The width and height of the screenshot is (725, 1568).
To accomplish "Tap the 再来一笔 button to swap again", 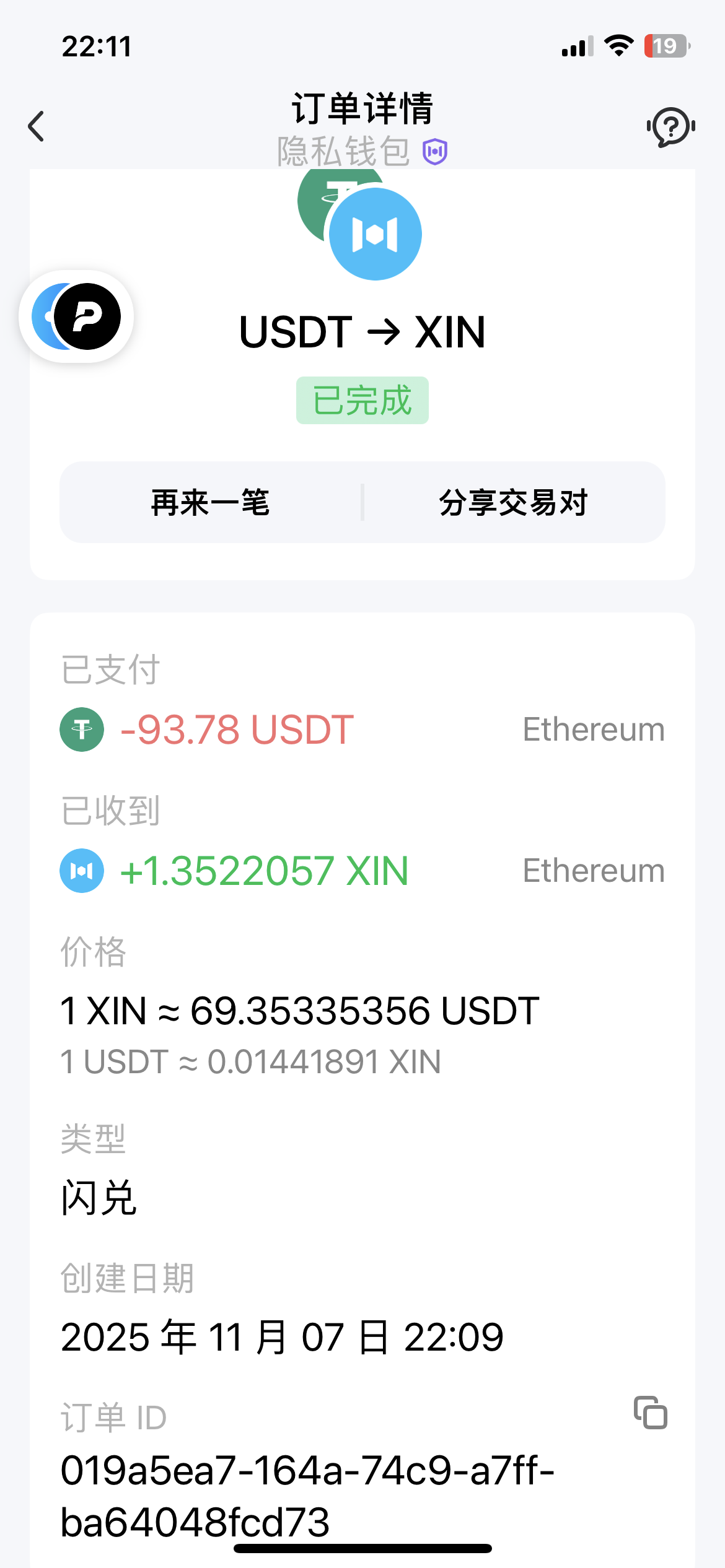I will coord(211,502).
